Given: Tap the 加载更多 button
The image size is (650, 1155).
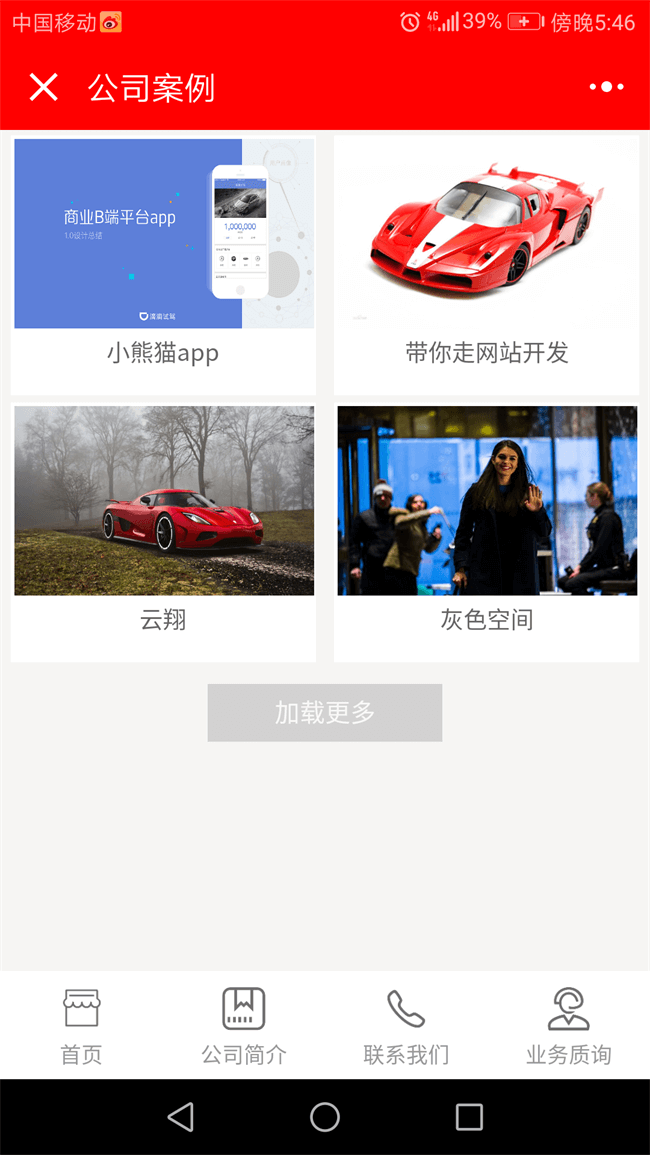Looking at the screenshot, I should tap(325, 713).
